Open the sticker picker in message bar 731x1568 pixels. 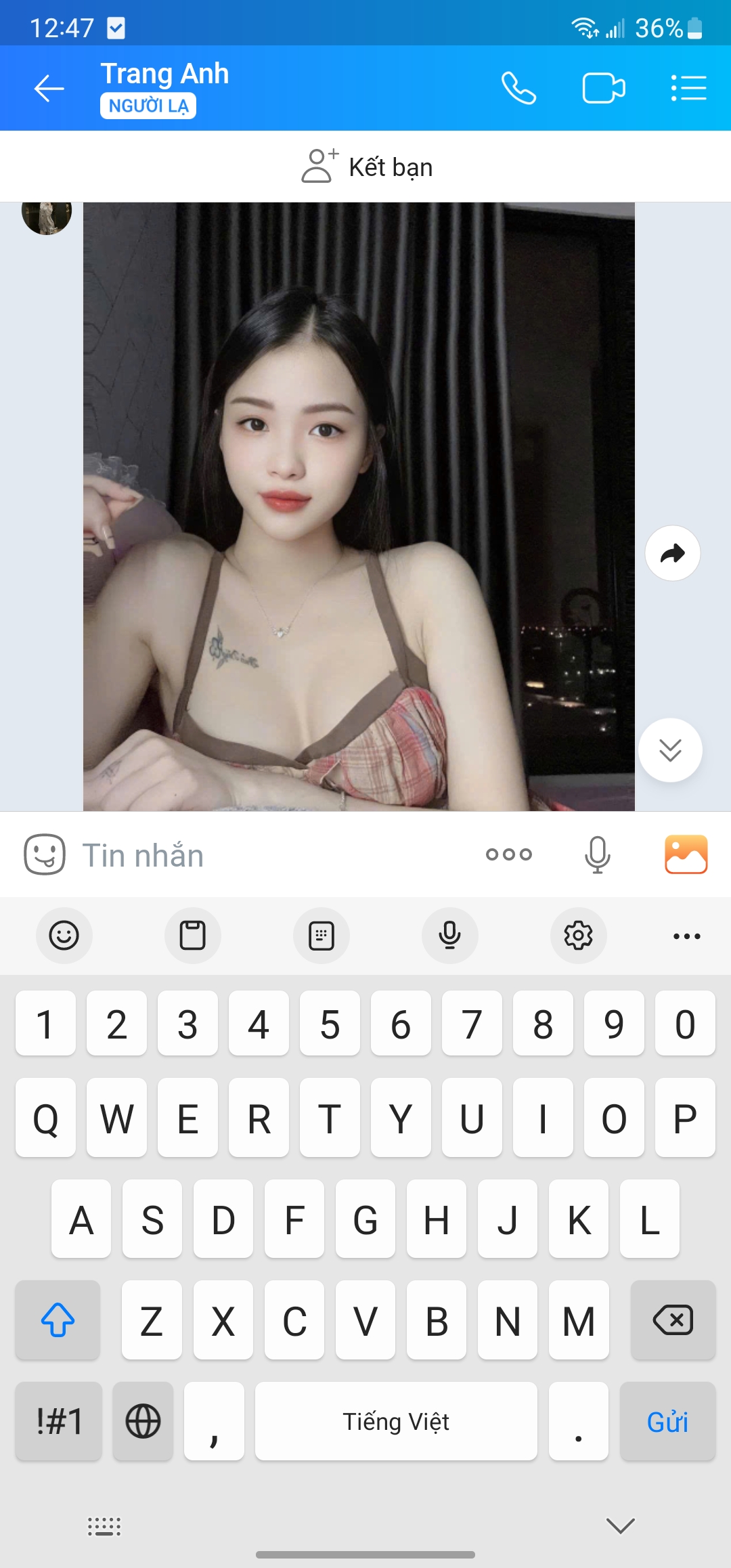pos(45,854)
